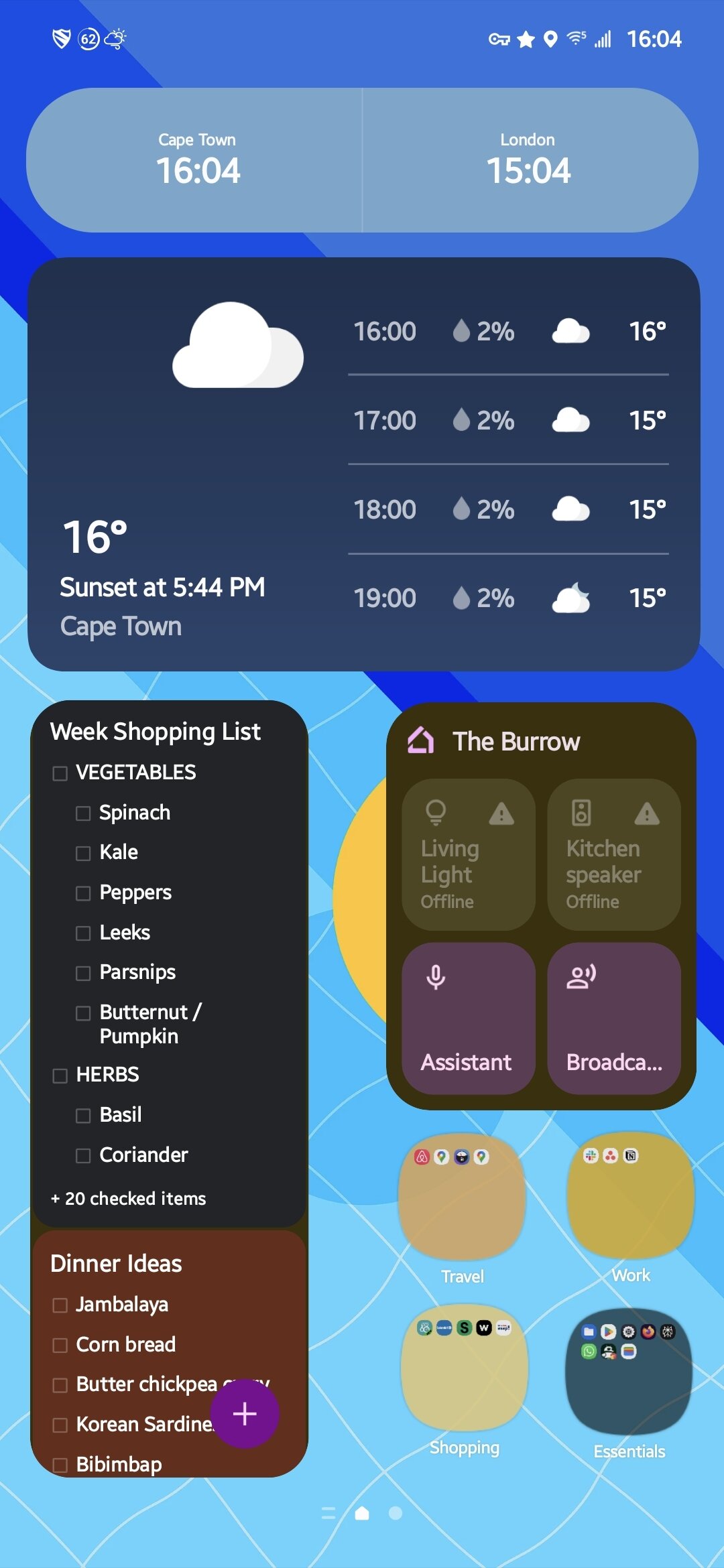Screen dimensions: 724x1568
Task: Add a new note with plus button
Action: coord(245,1414)
